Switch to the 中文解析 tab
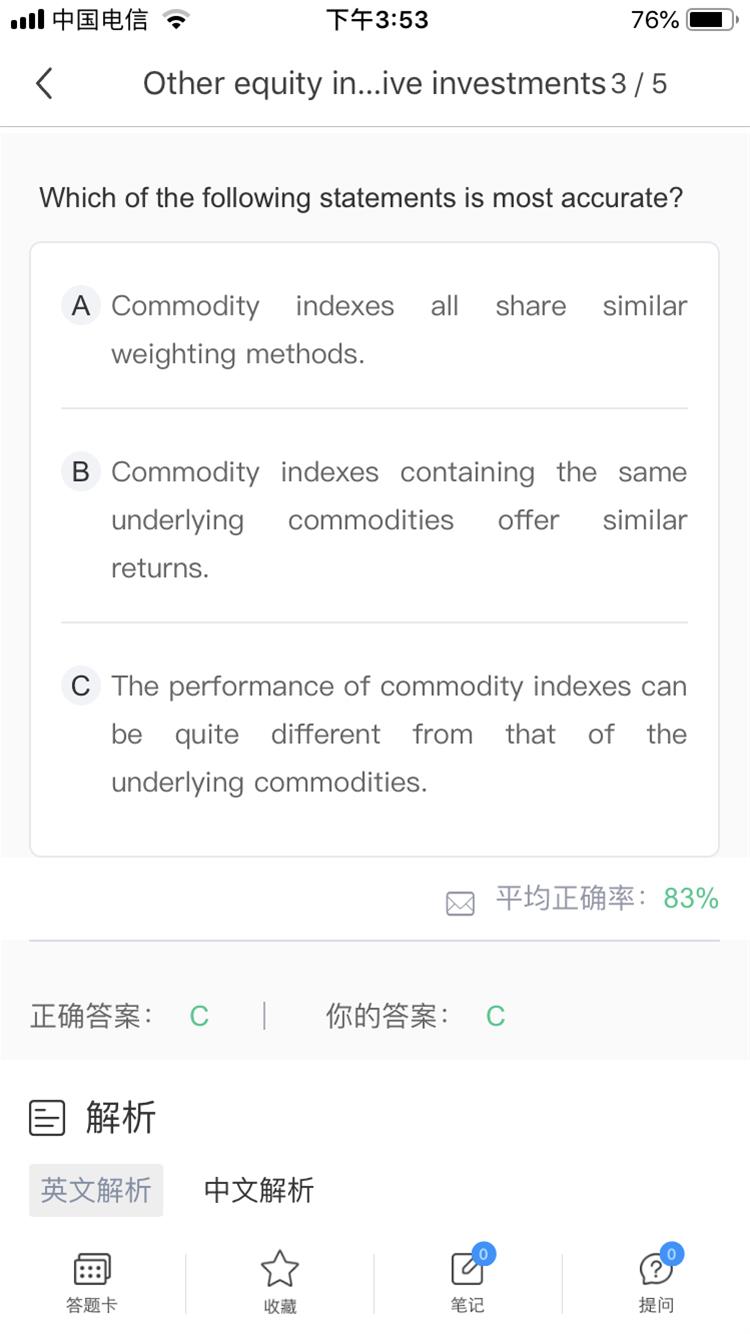The width and height of the screenshot is (750, 1334). (x=259, y=1190)
